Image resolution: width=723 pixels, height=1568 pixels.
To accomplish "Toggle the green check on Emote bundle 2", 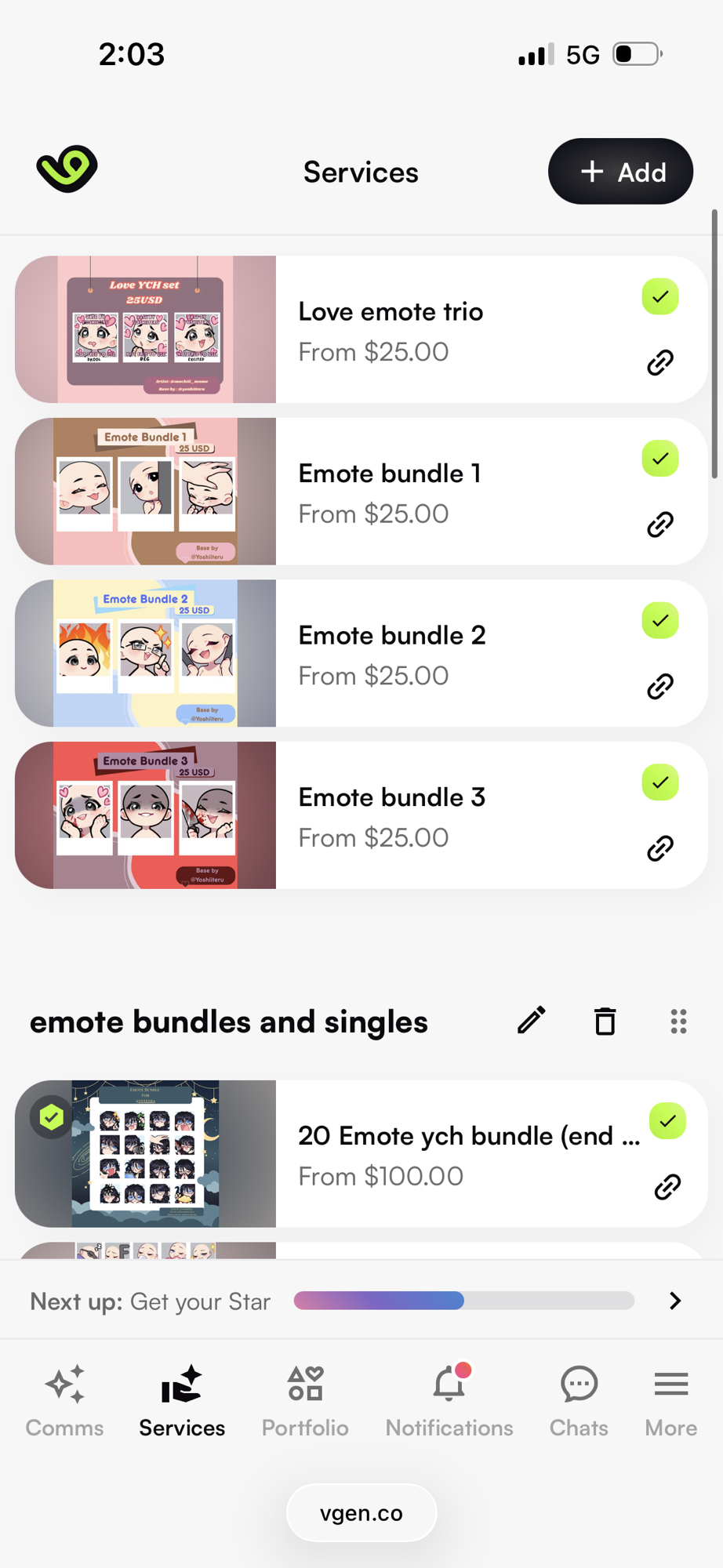I will 659,621.
